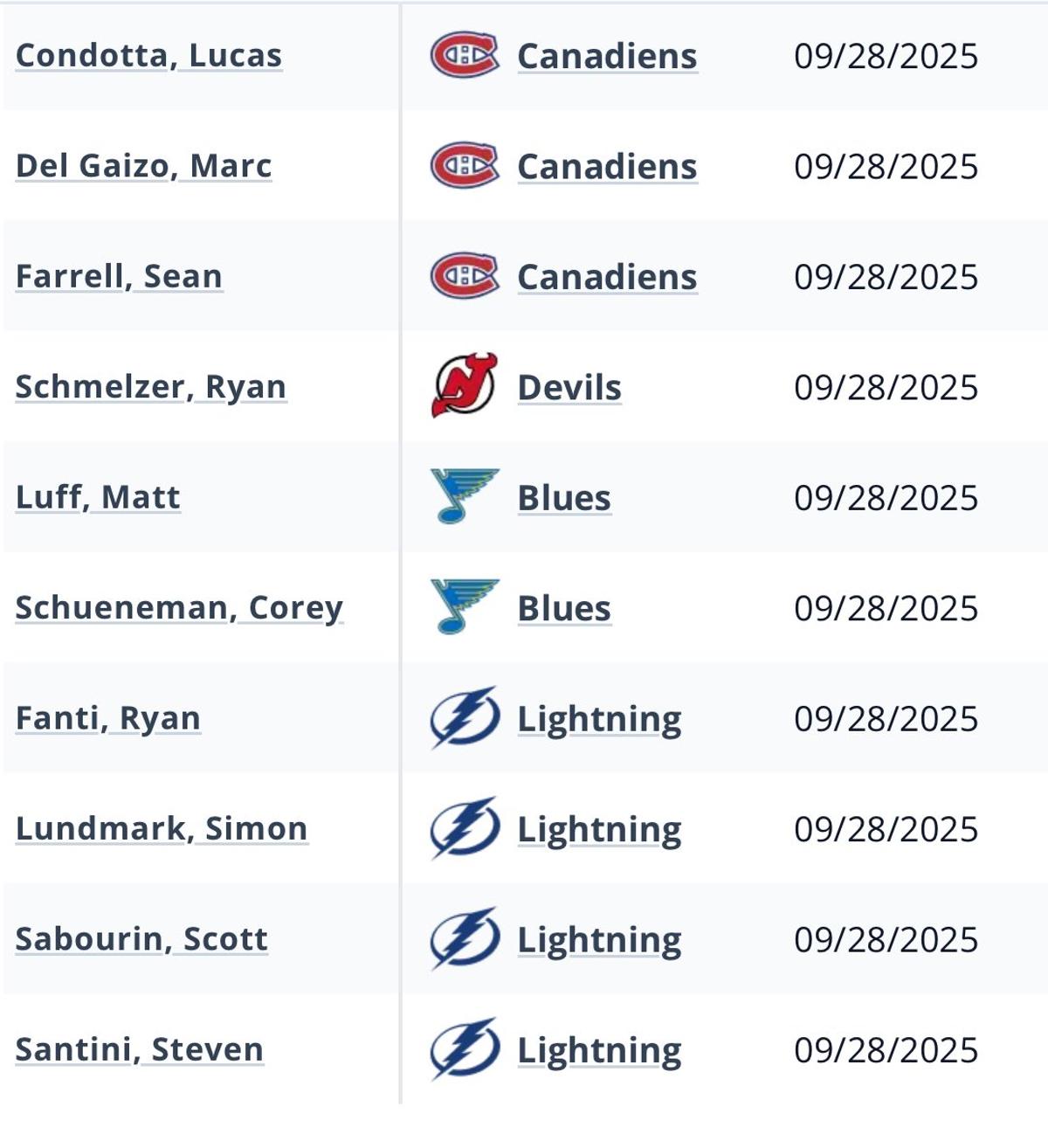Tap Lightning link in Fanti's row

(599, 719)
